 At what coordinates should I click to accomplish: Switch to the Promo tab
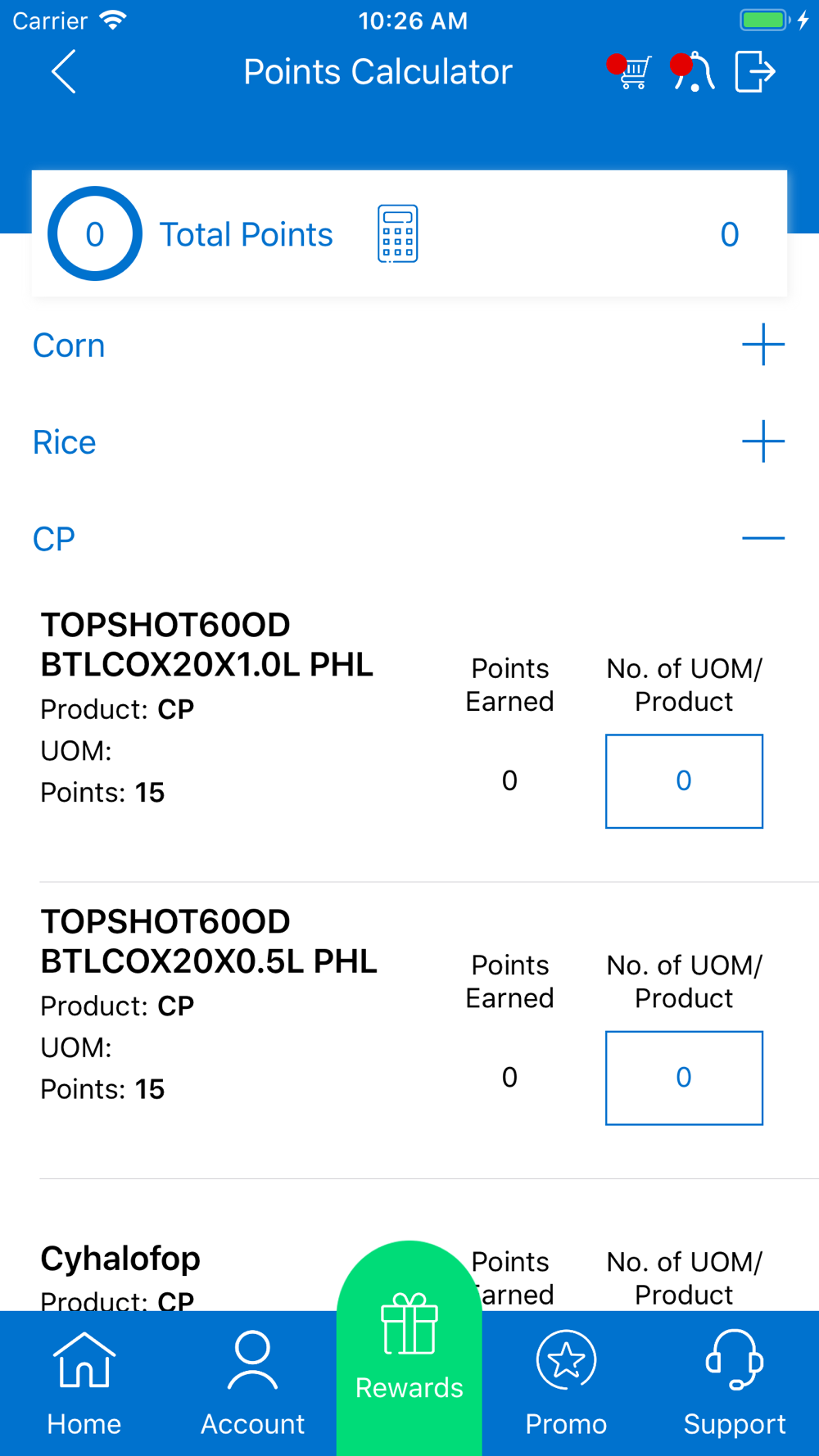click(x=566, y=1384)
